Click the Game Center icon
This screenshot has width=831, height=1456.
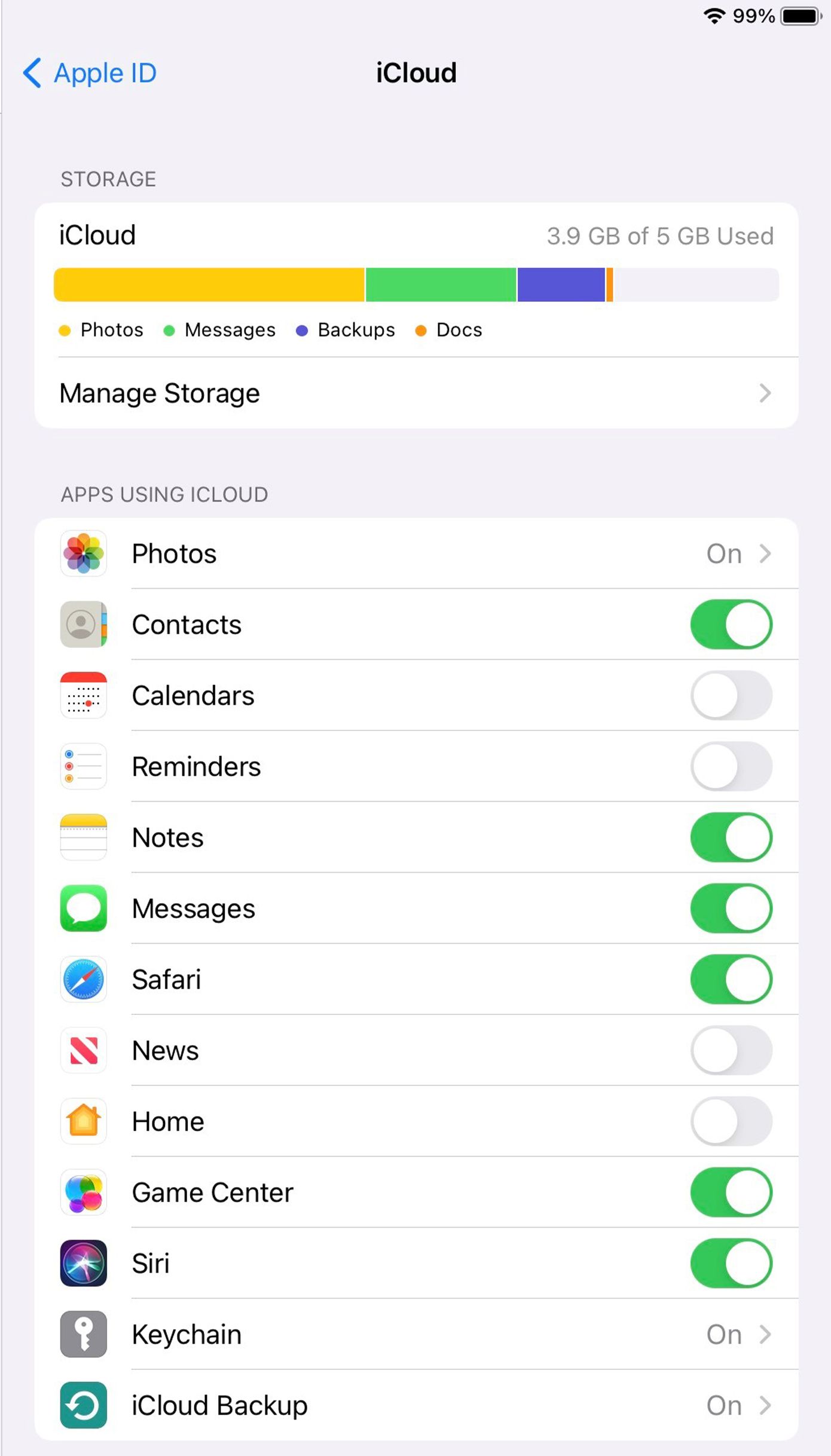coord(83,1192)
